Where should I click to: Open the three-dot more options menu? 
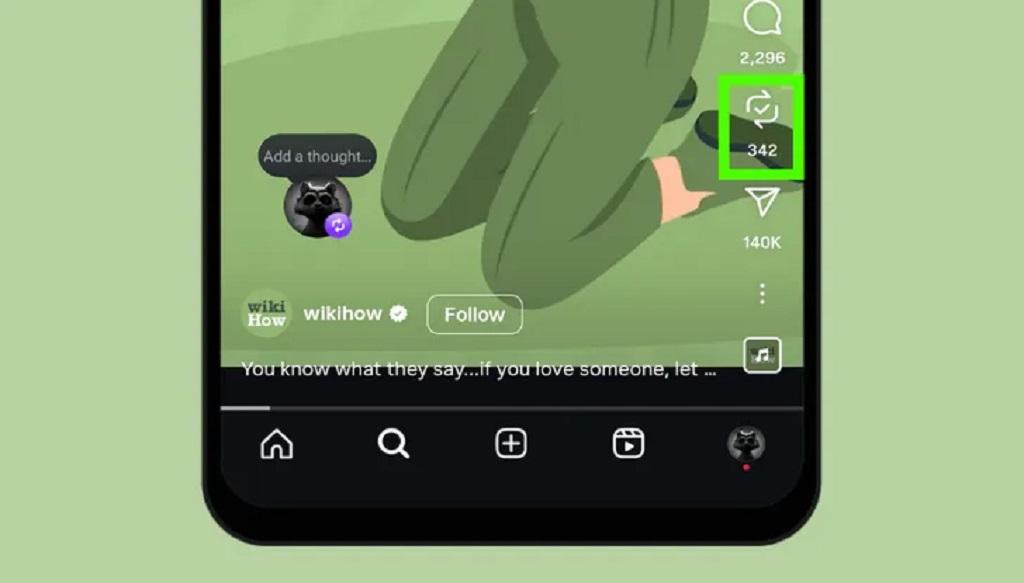[762, 293]
